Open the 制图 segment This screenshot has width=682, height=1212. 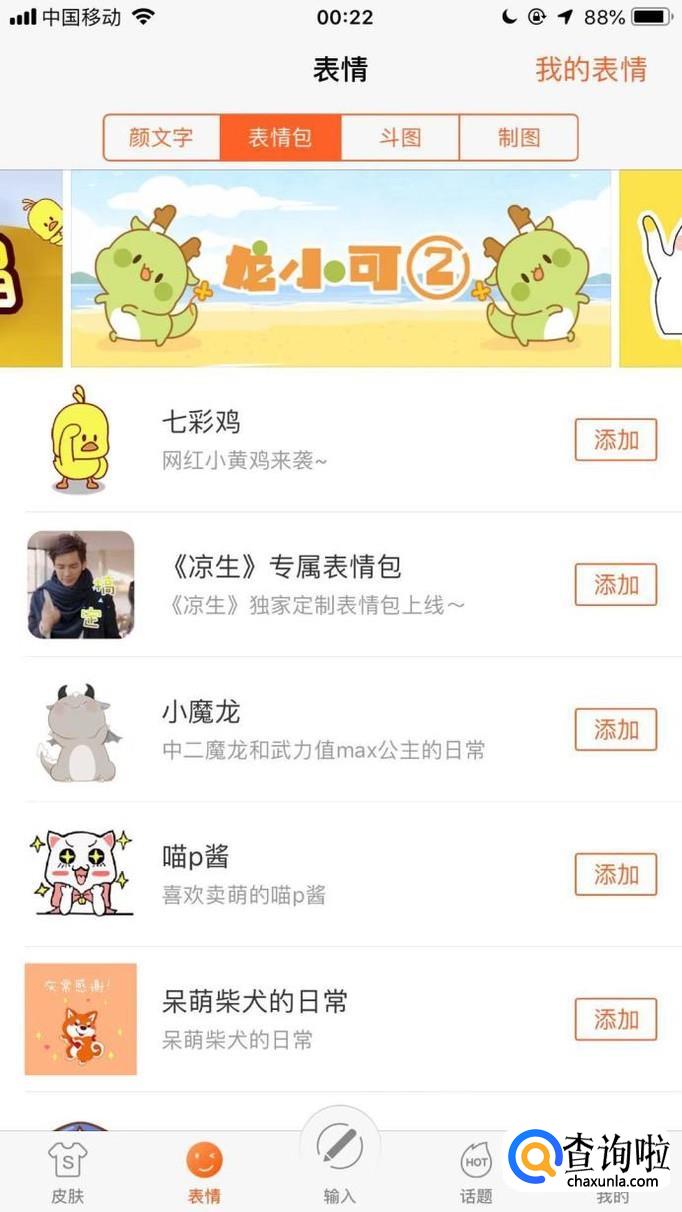[x=518, y=138]
